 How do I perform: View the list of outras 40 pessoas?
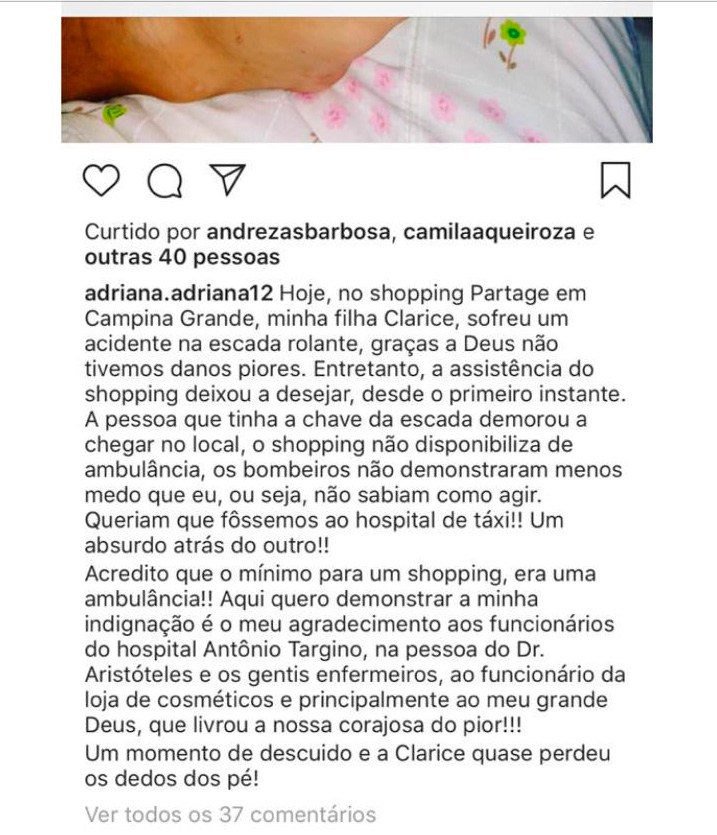click(182, 258)
